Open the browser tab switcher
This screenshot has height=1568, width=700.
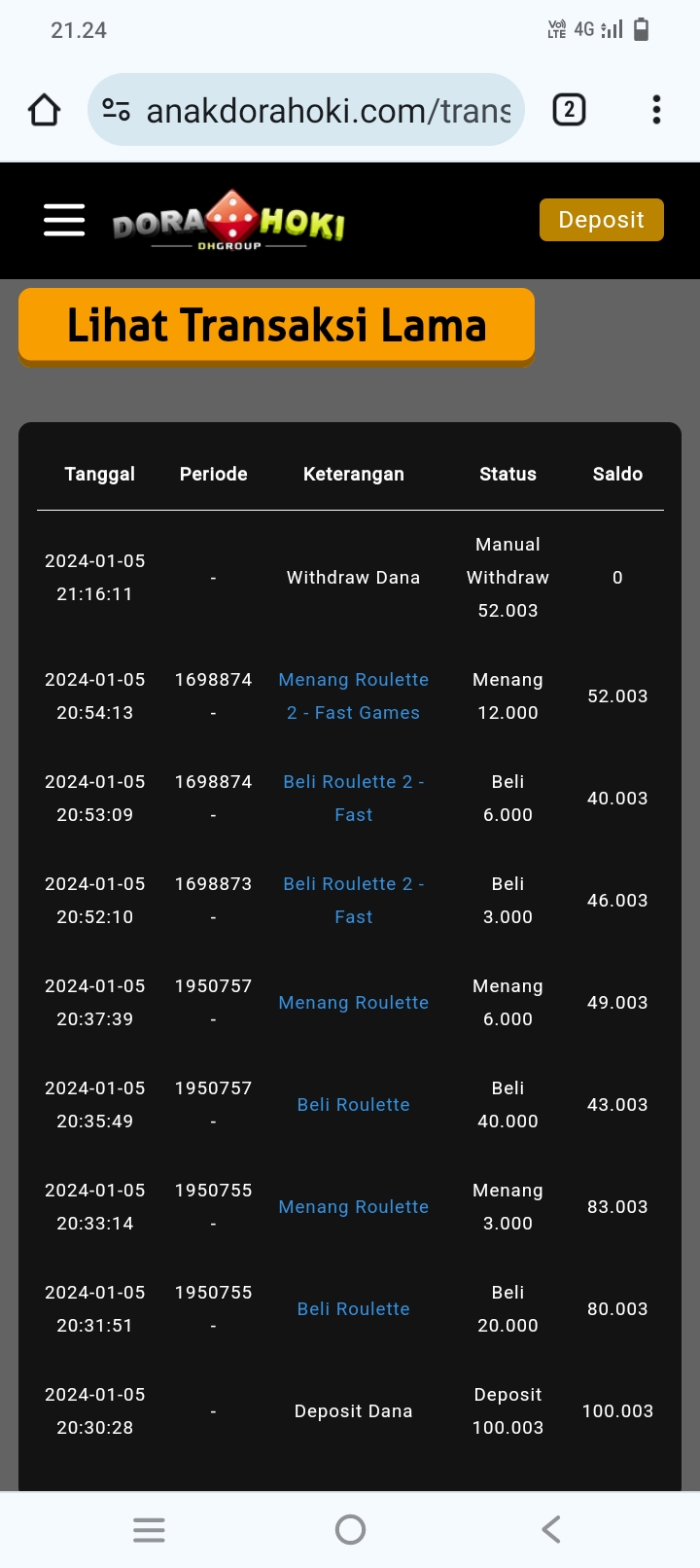pos(569,110)
